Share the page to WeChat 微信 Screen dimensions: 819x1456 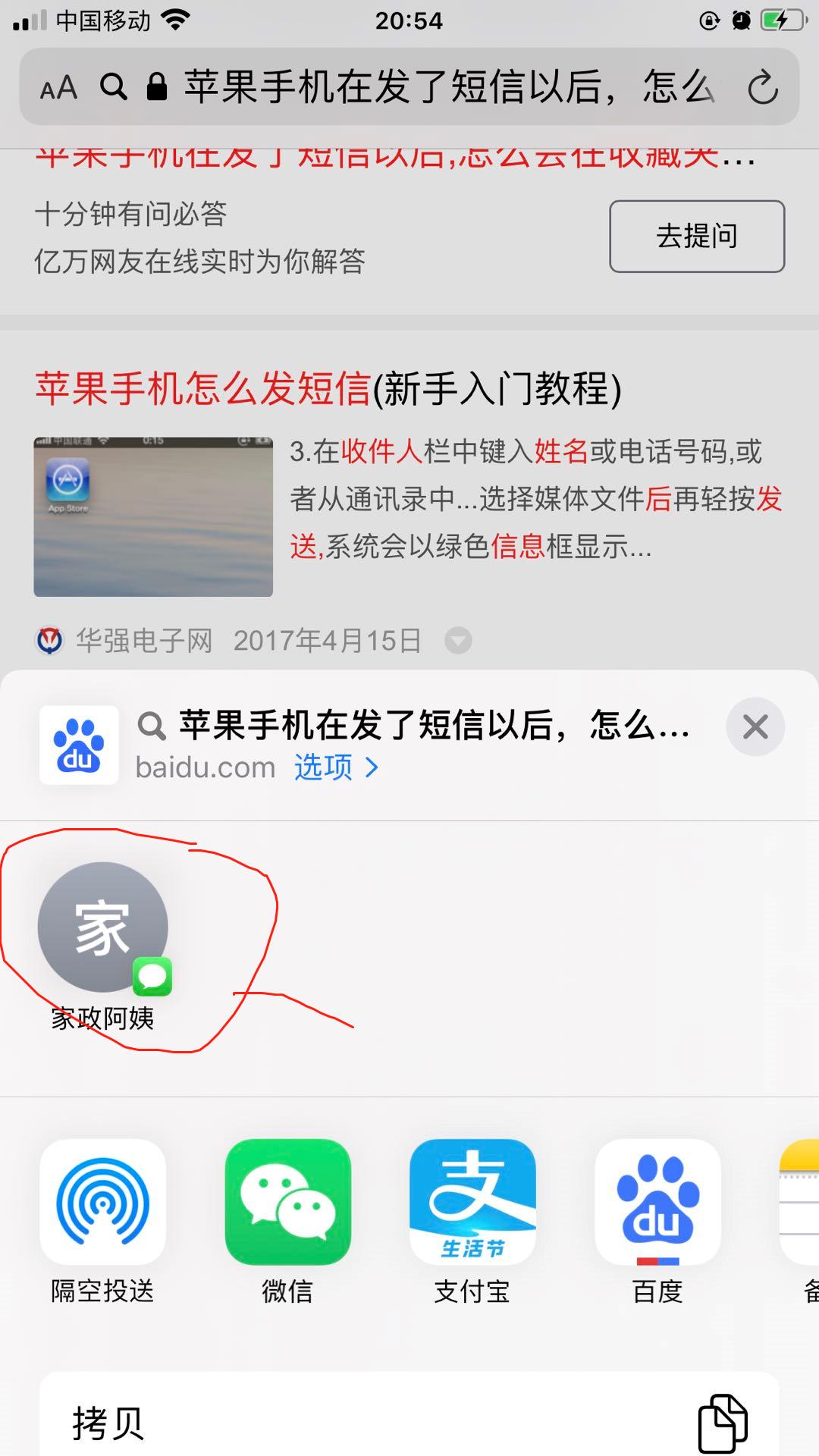[x=288, y=1203]
